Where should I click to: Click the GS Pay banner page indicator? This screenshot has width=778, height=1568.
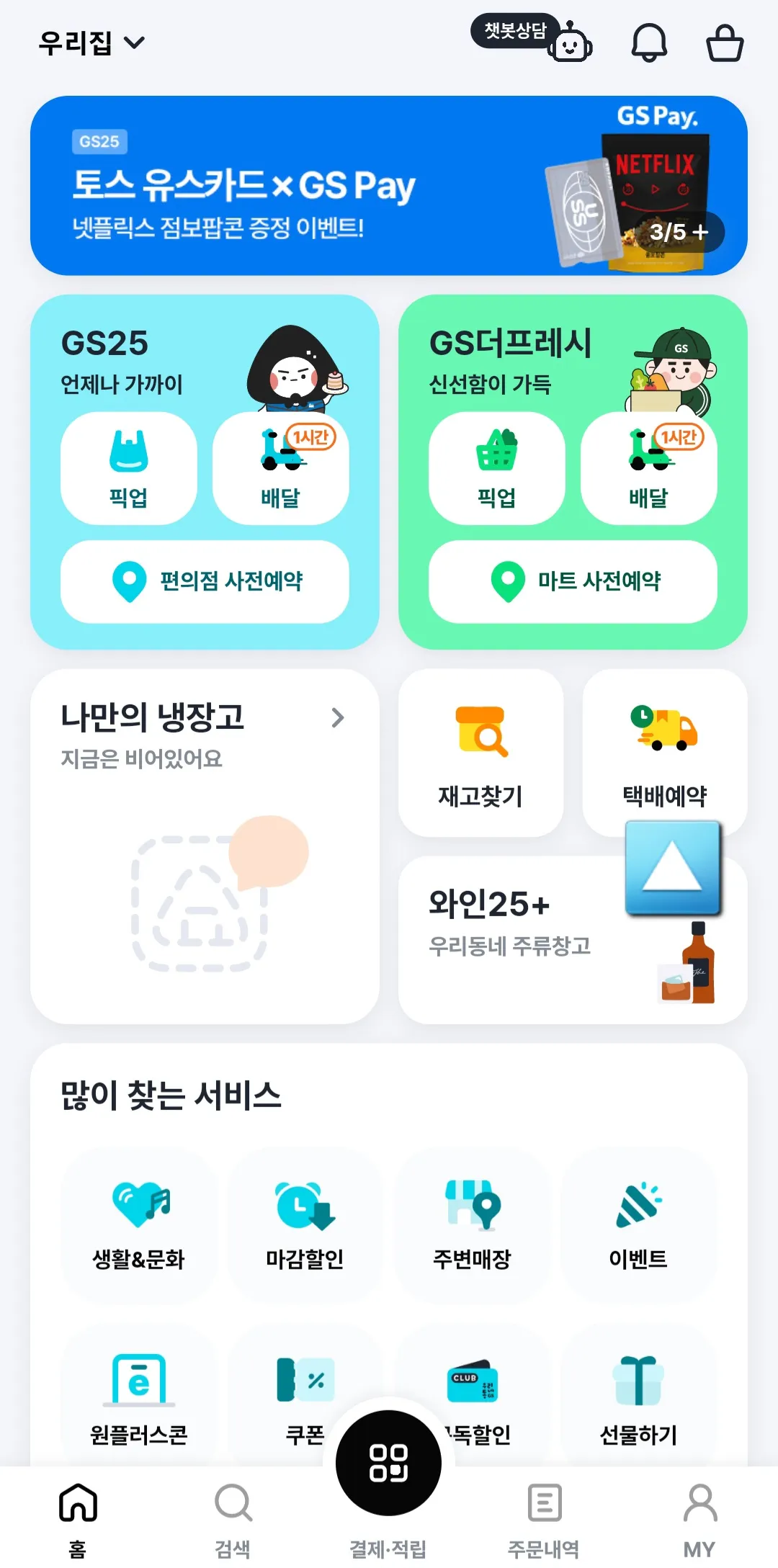[x=680, y=231]
